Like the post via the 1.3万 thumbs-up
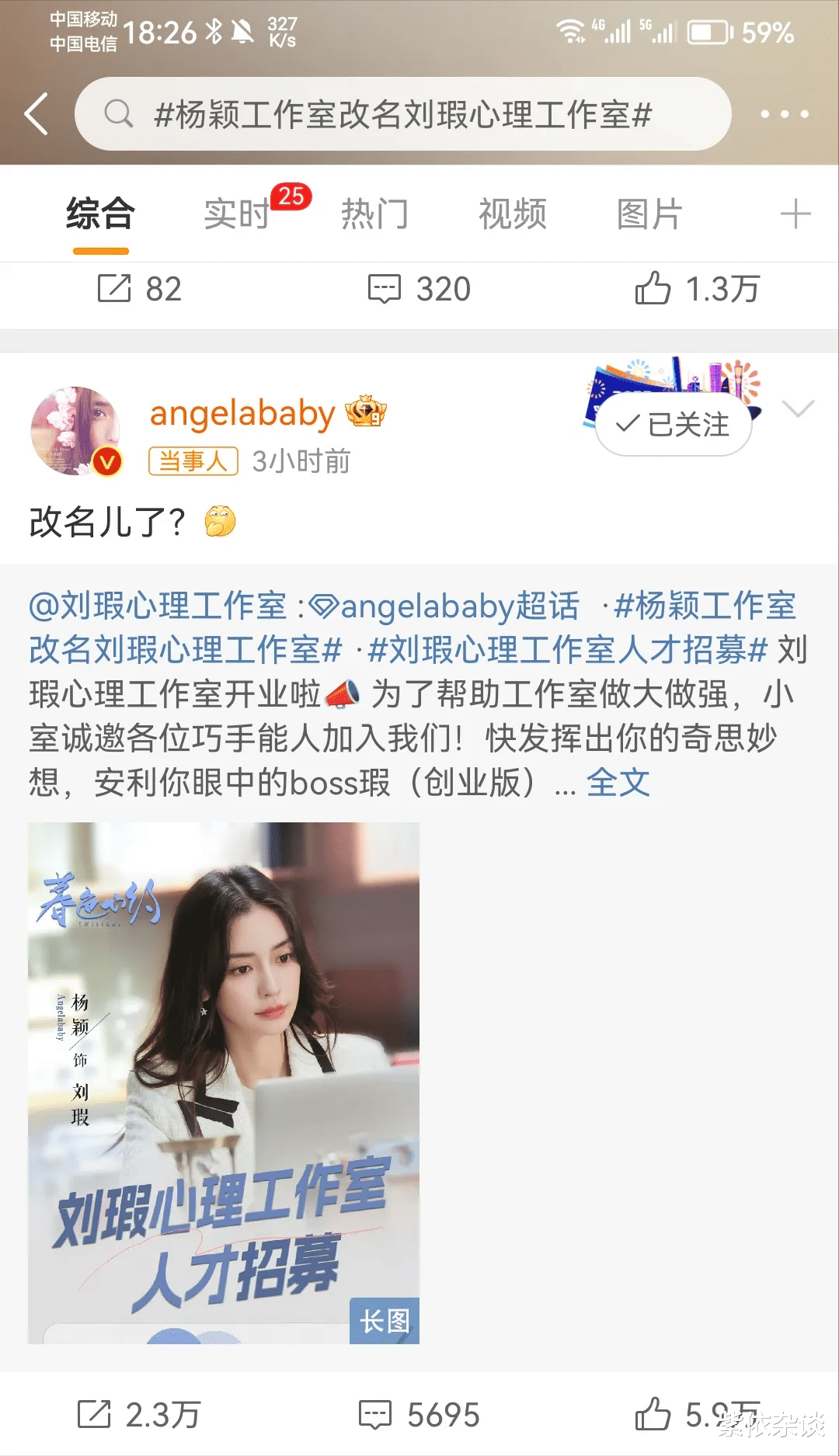The width and height of the screenshot is (839, 1456). [657, 289]
